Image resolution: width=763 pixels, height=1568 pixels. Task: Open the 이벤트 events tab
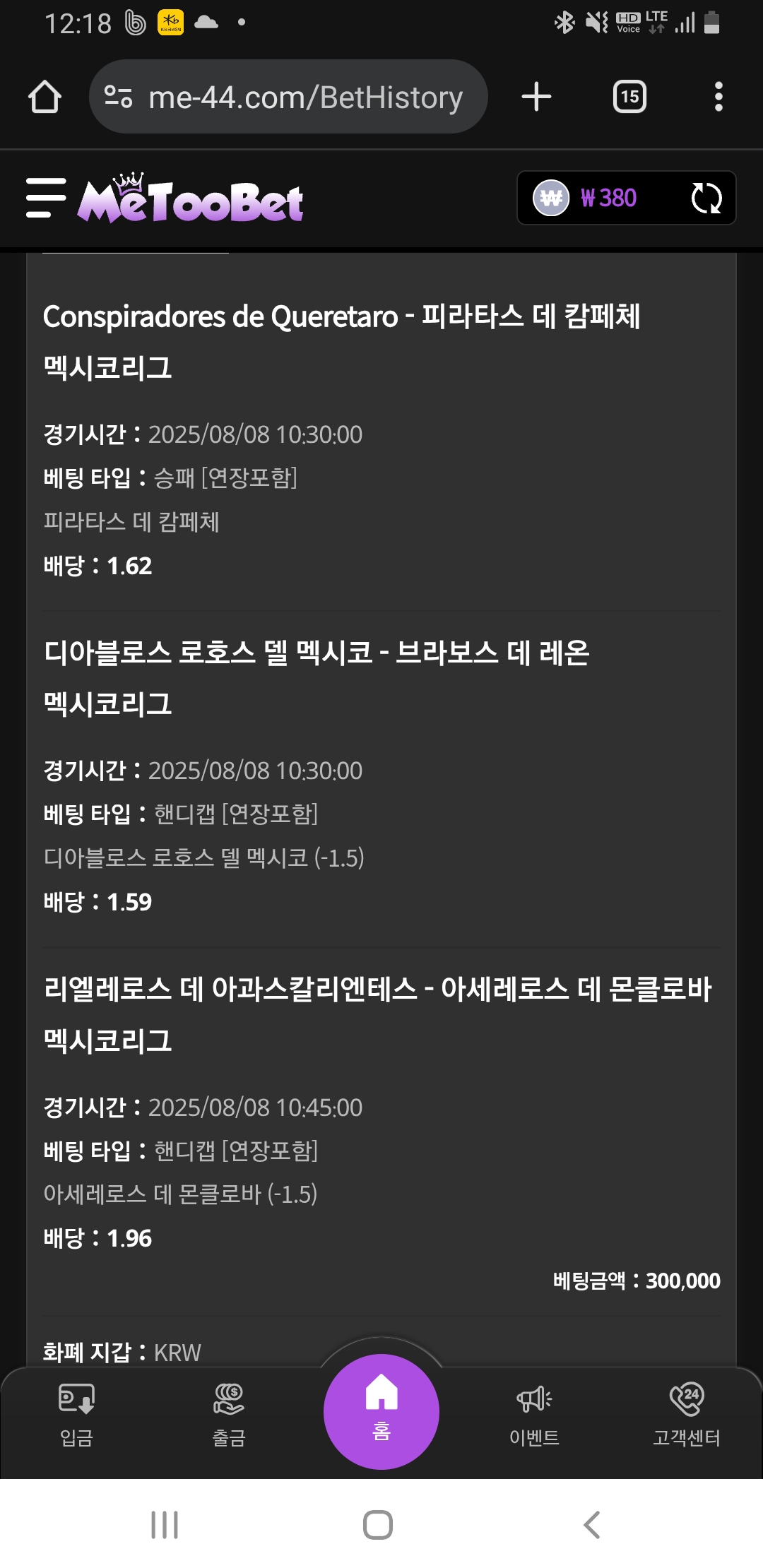[x=534, y=1415]
